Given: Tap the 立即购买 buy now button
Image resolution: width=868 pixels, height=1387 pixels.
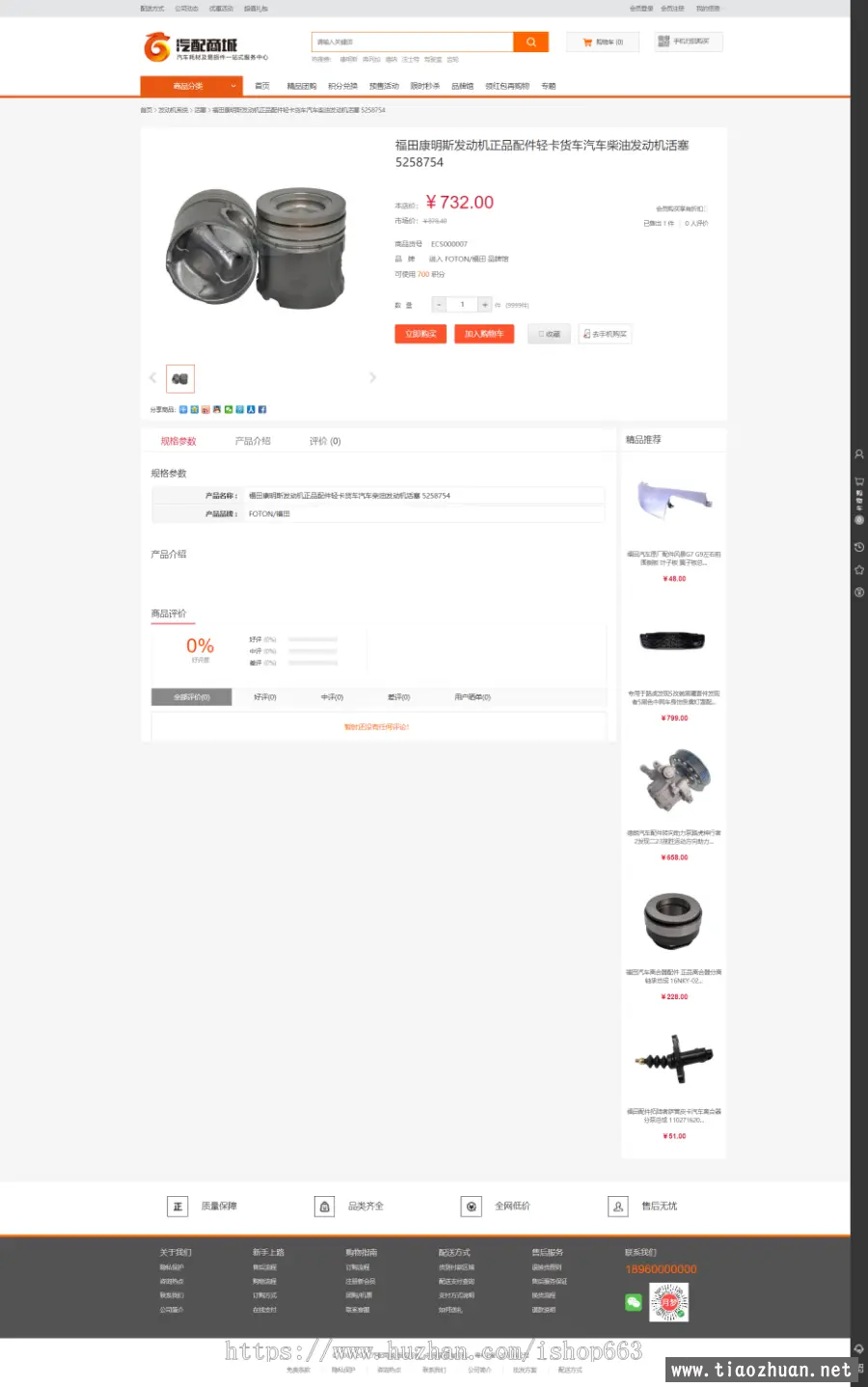Looking at the screenshot, I should point(420,334).
